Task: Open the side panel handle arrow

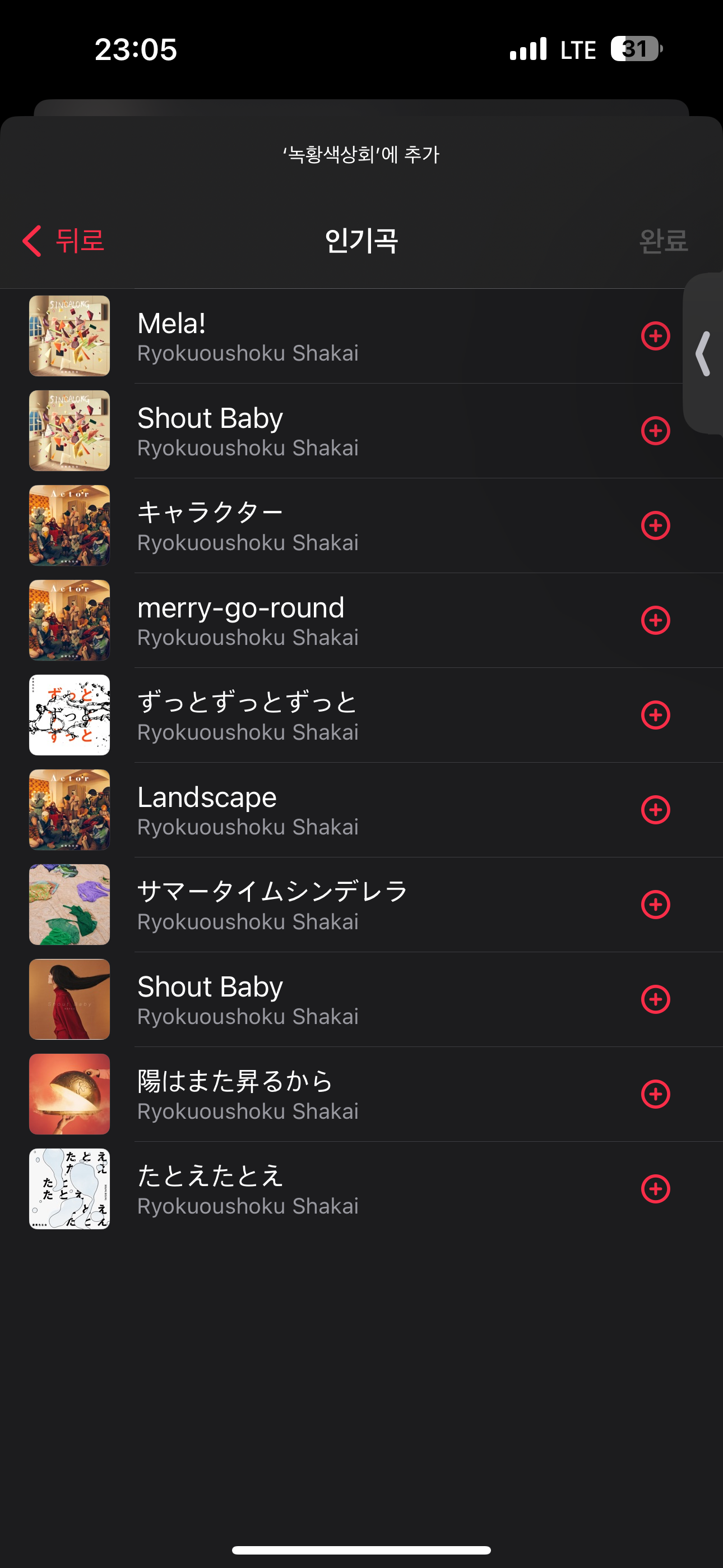Action: pos(703,354)
